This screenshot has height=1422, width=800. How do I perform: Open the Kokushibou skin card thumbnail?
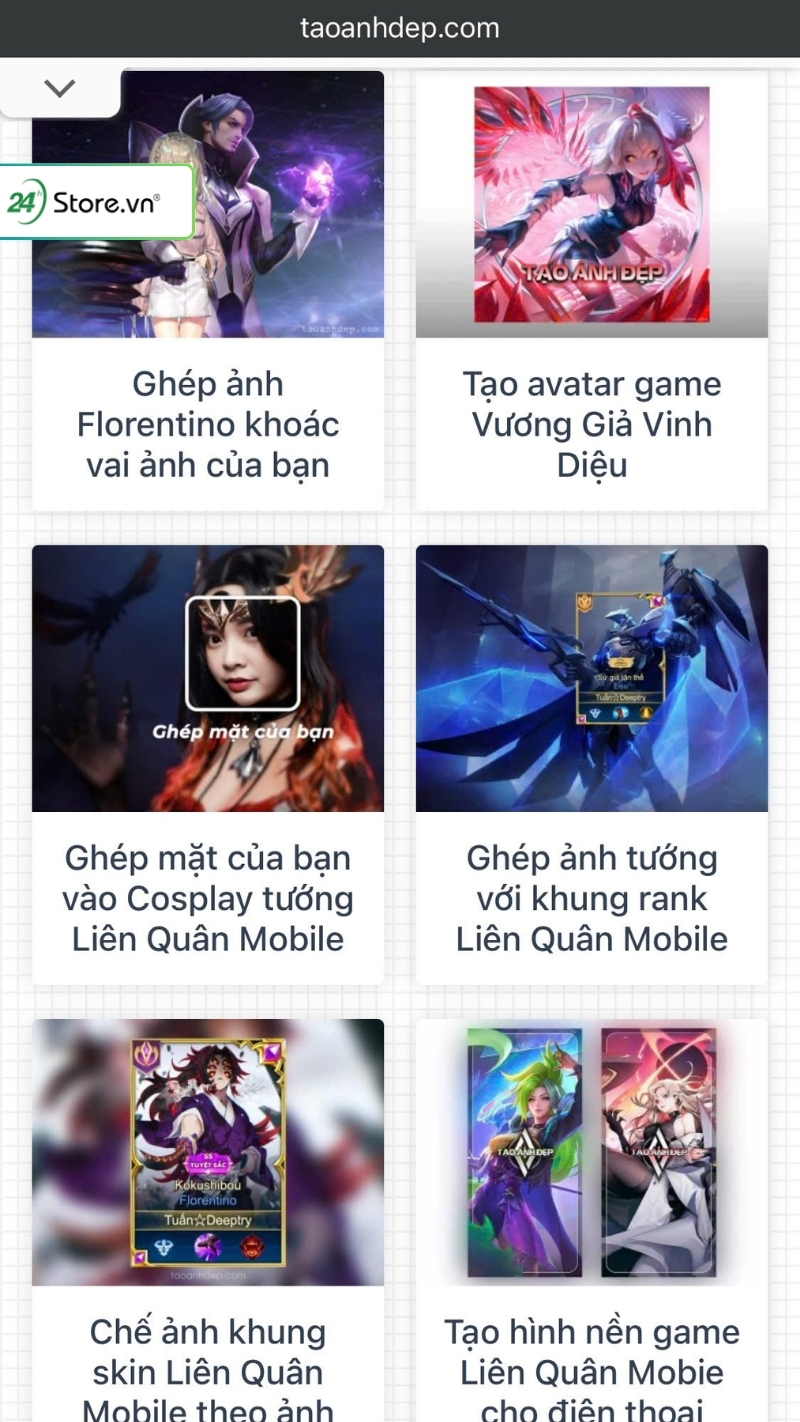207,1151
